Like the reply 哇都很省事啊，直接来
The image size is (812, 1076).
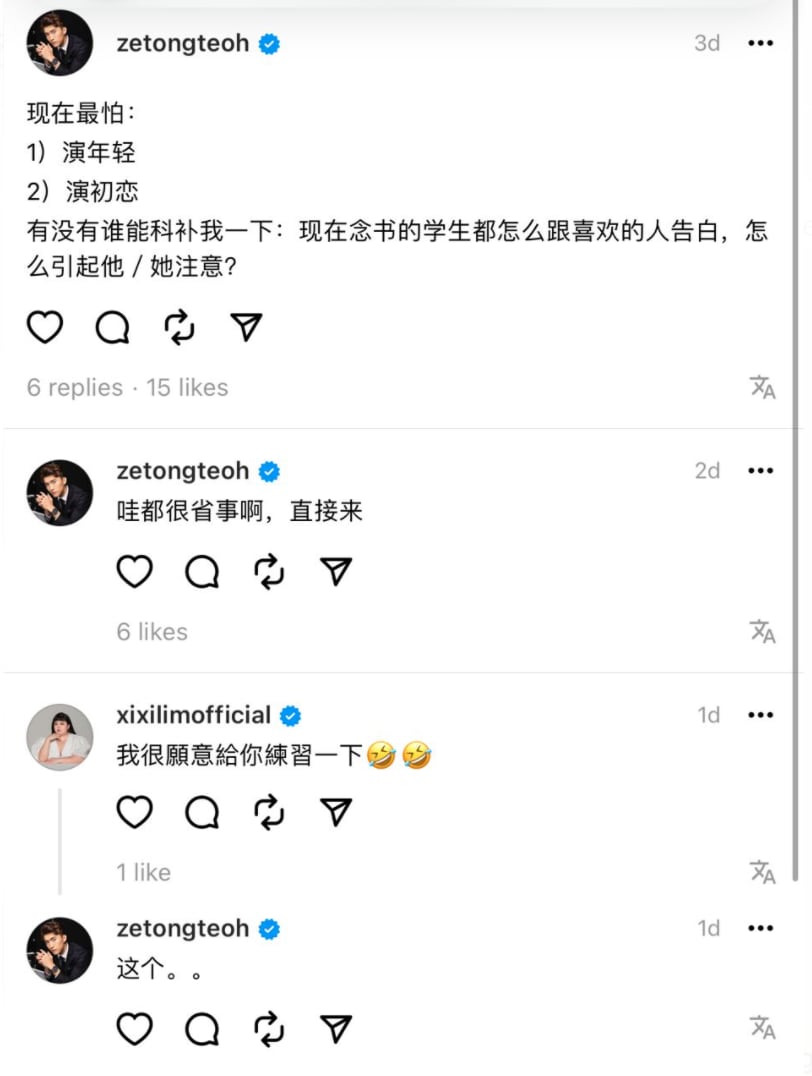tap(135, 571)
